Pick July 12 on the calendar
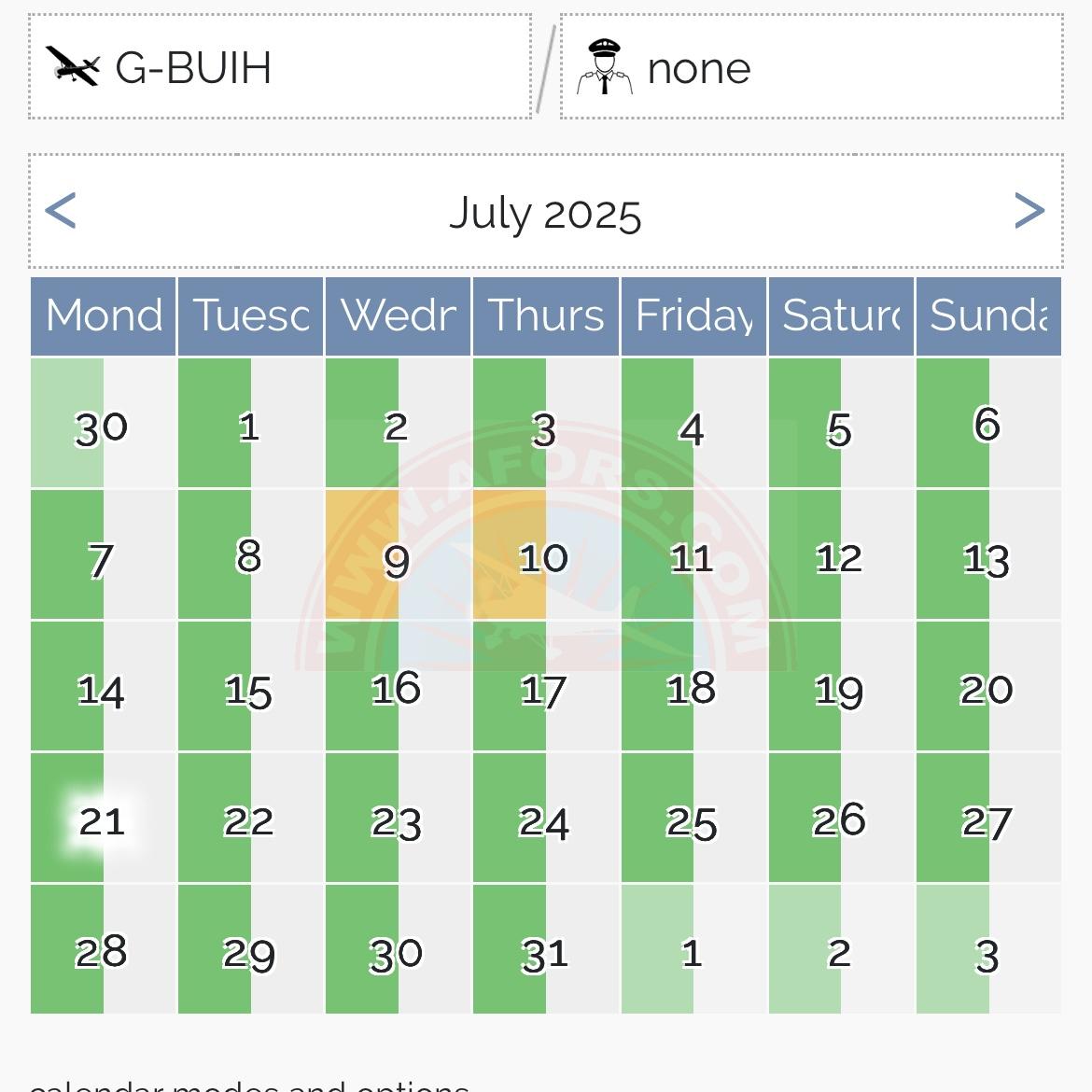This screenshot has width=1092, height=1092. (840, 556)
